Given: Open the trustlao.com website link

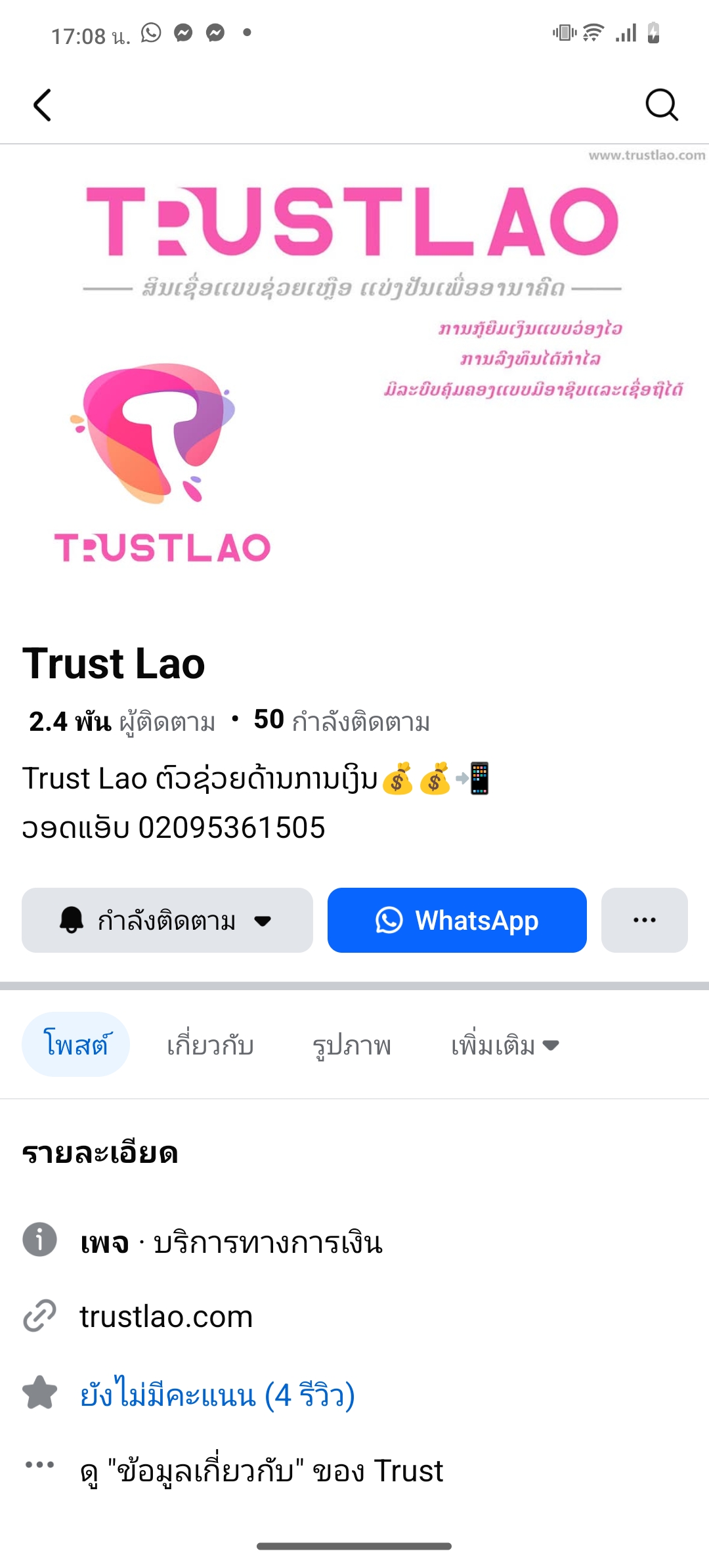Looking at the screenshot, I should click(166, 1317).
